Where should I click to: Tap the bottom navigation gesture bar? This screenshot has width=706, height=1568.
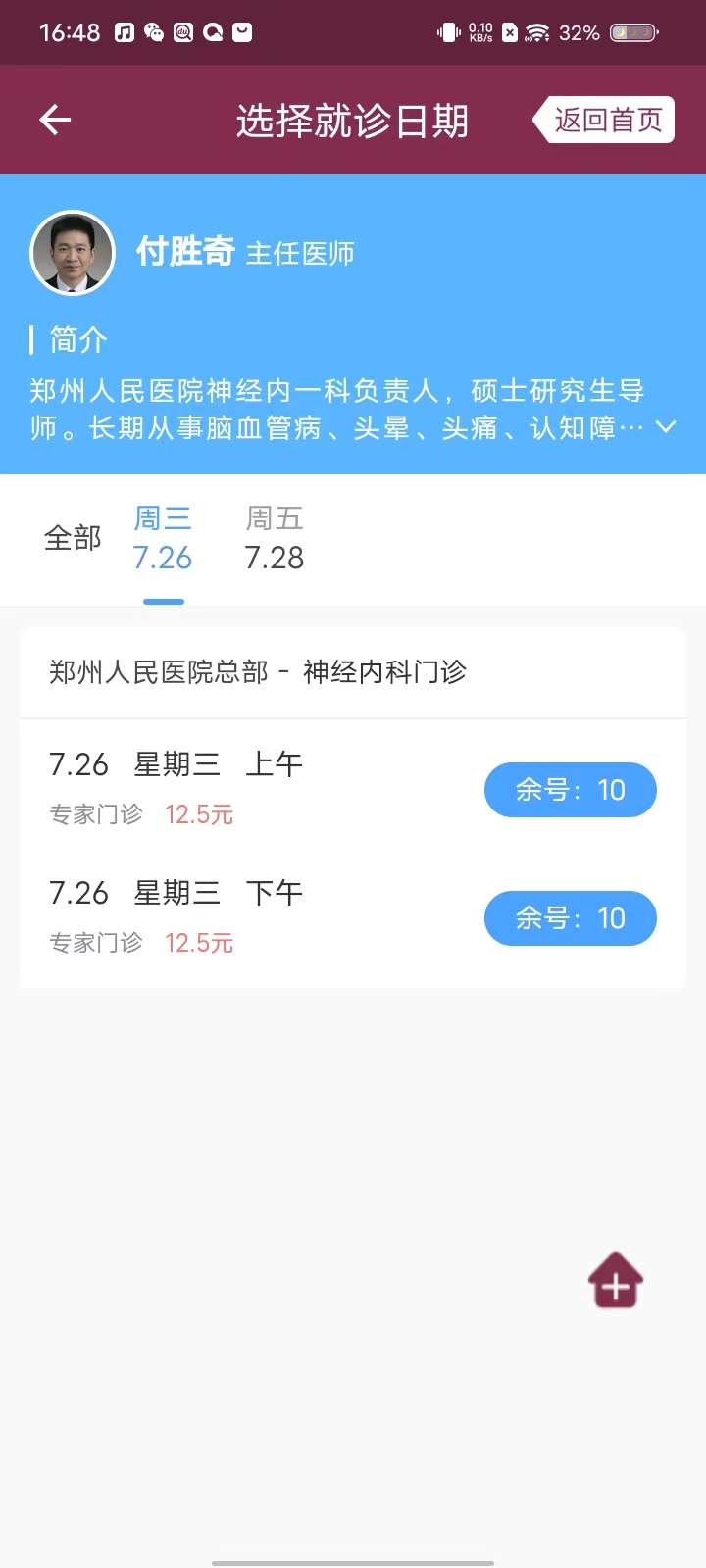pyautogui.click(x=353, y=1563)
